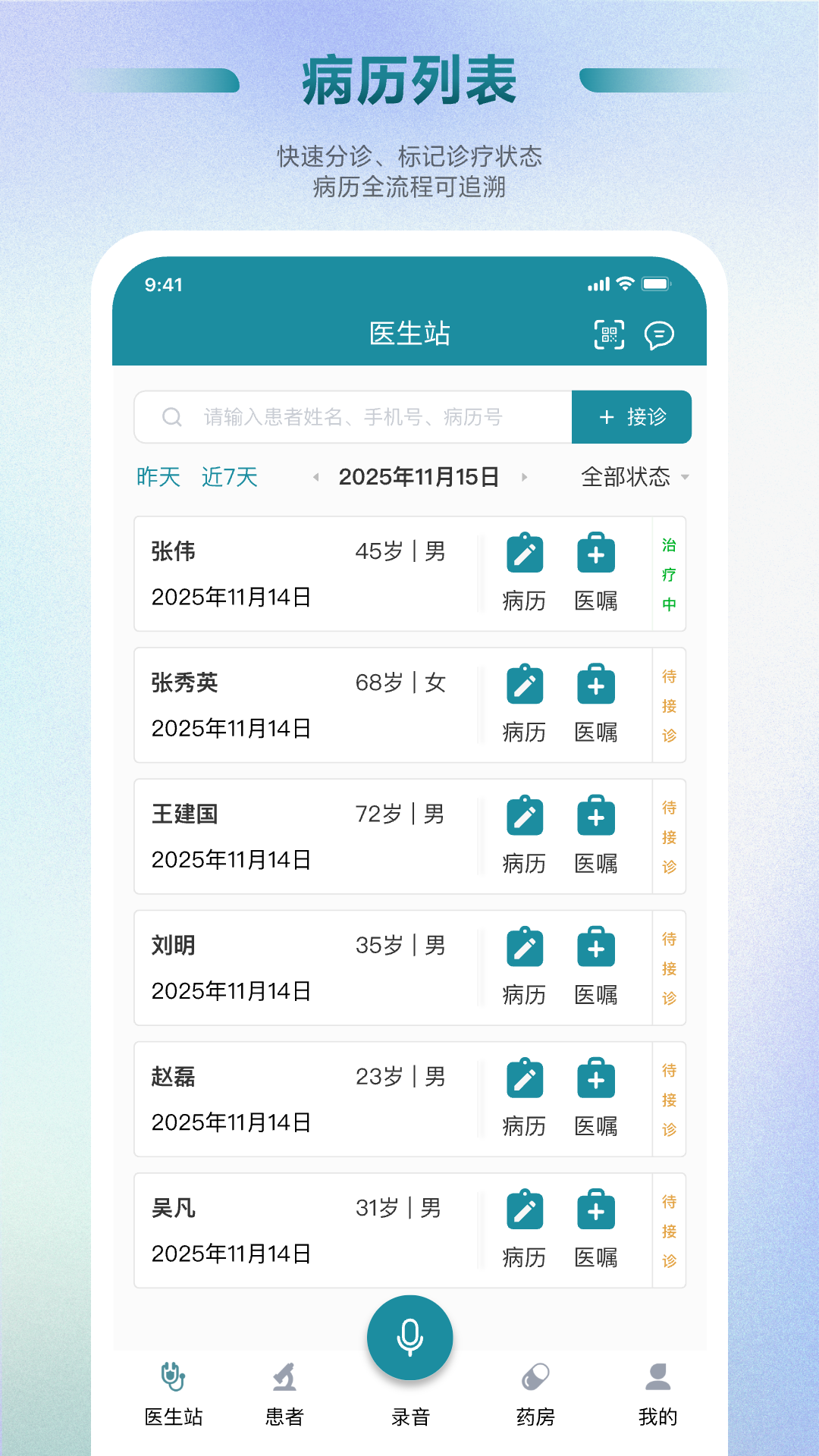Advance to next date with right arrow
This screenshot has width=819, height=1456.
(525, 478)
